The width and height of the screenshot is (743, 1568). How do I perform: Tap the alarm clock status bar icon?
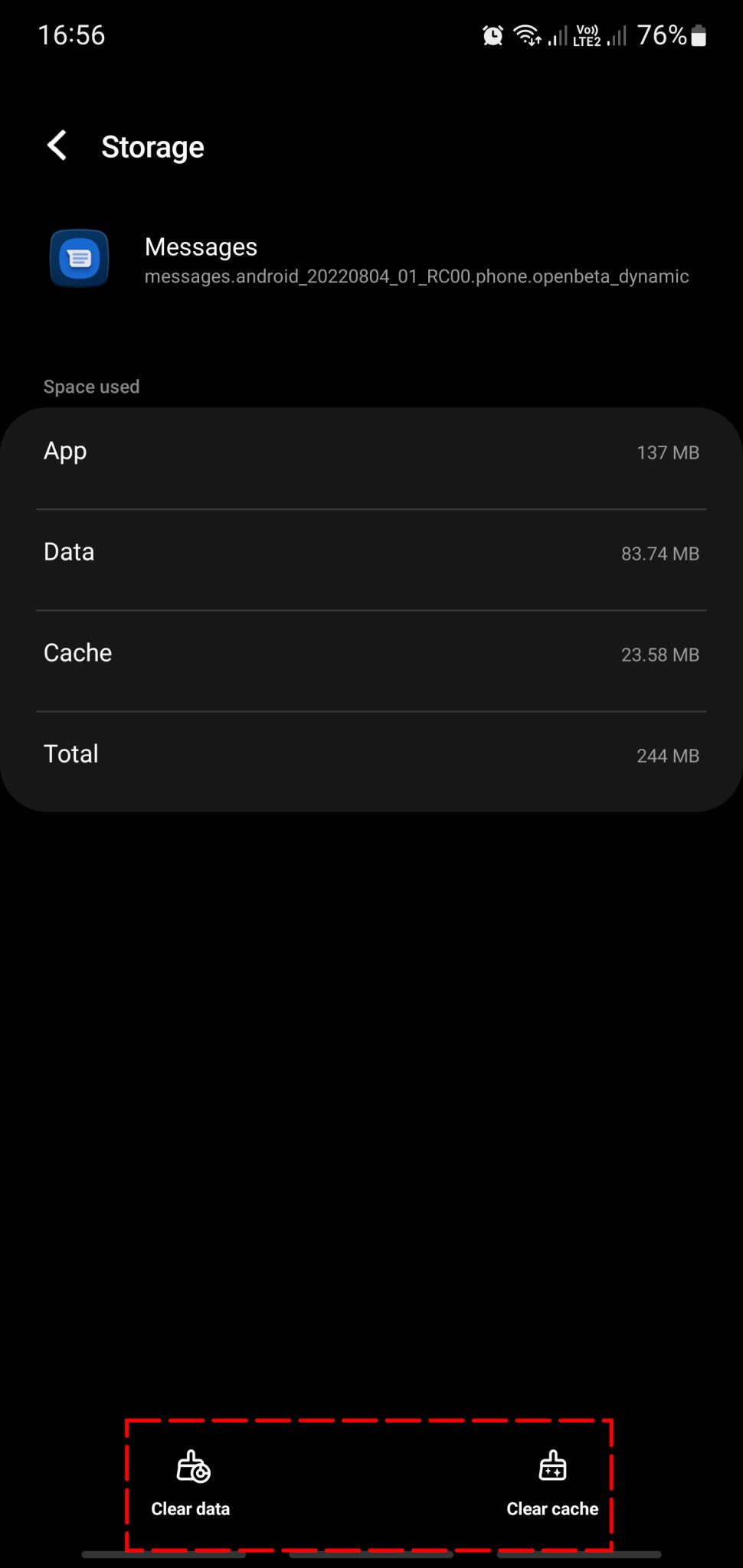point(493,34)
